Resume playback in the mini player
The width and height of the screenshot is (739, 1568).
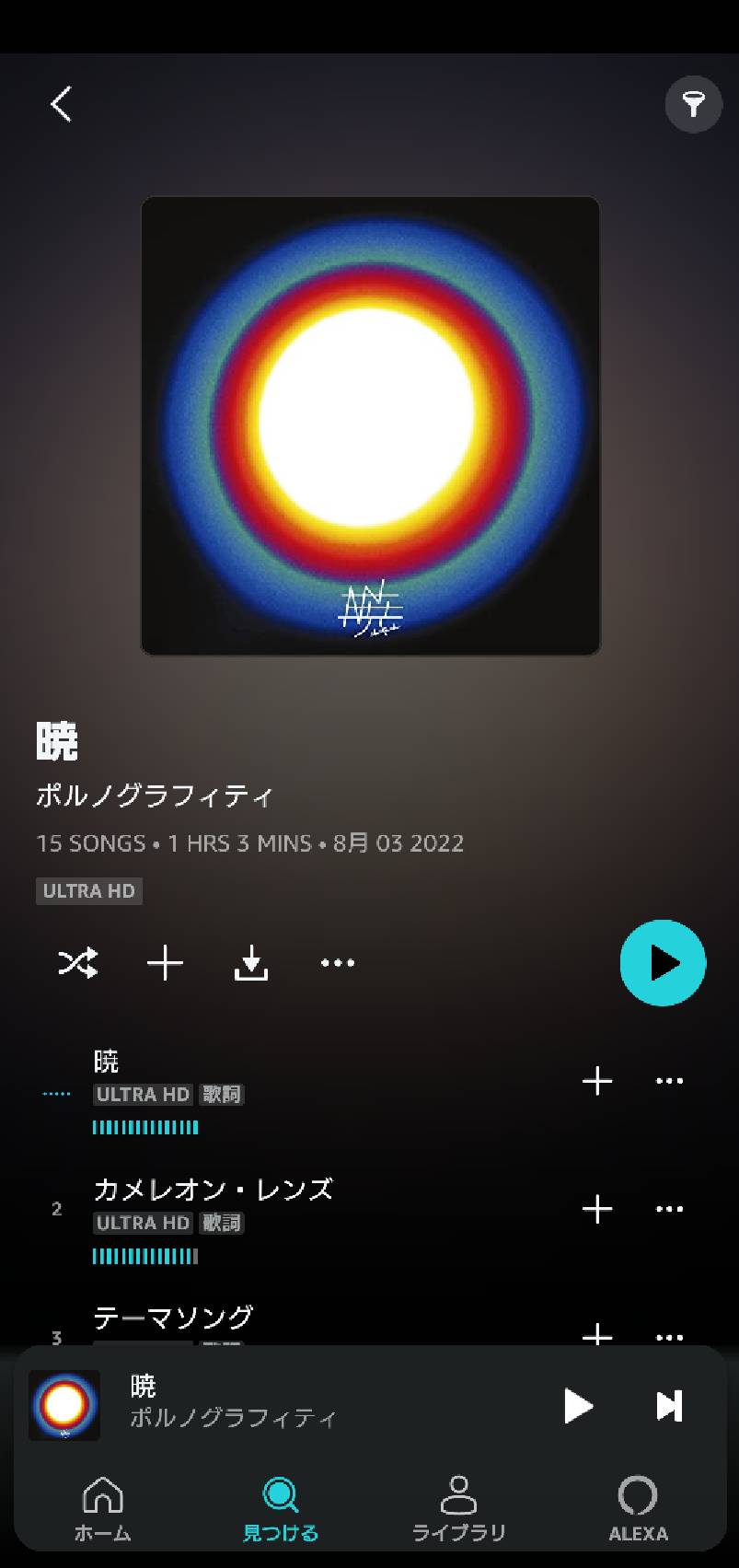577,1406
